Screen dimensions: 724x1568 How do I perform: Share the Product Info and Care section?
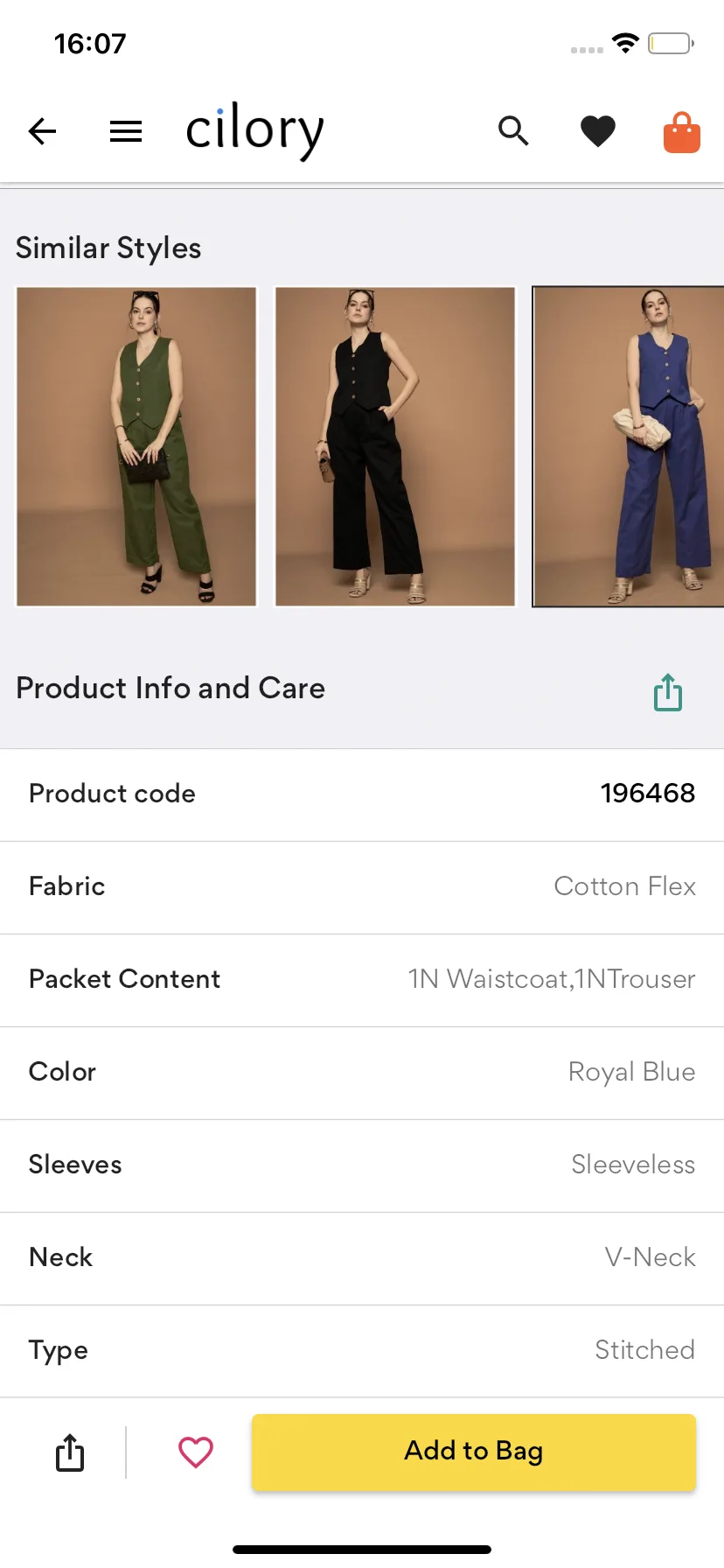(668, 692)
